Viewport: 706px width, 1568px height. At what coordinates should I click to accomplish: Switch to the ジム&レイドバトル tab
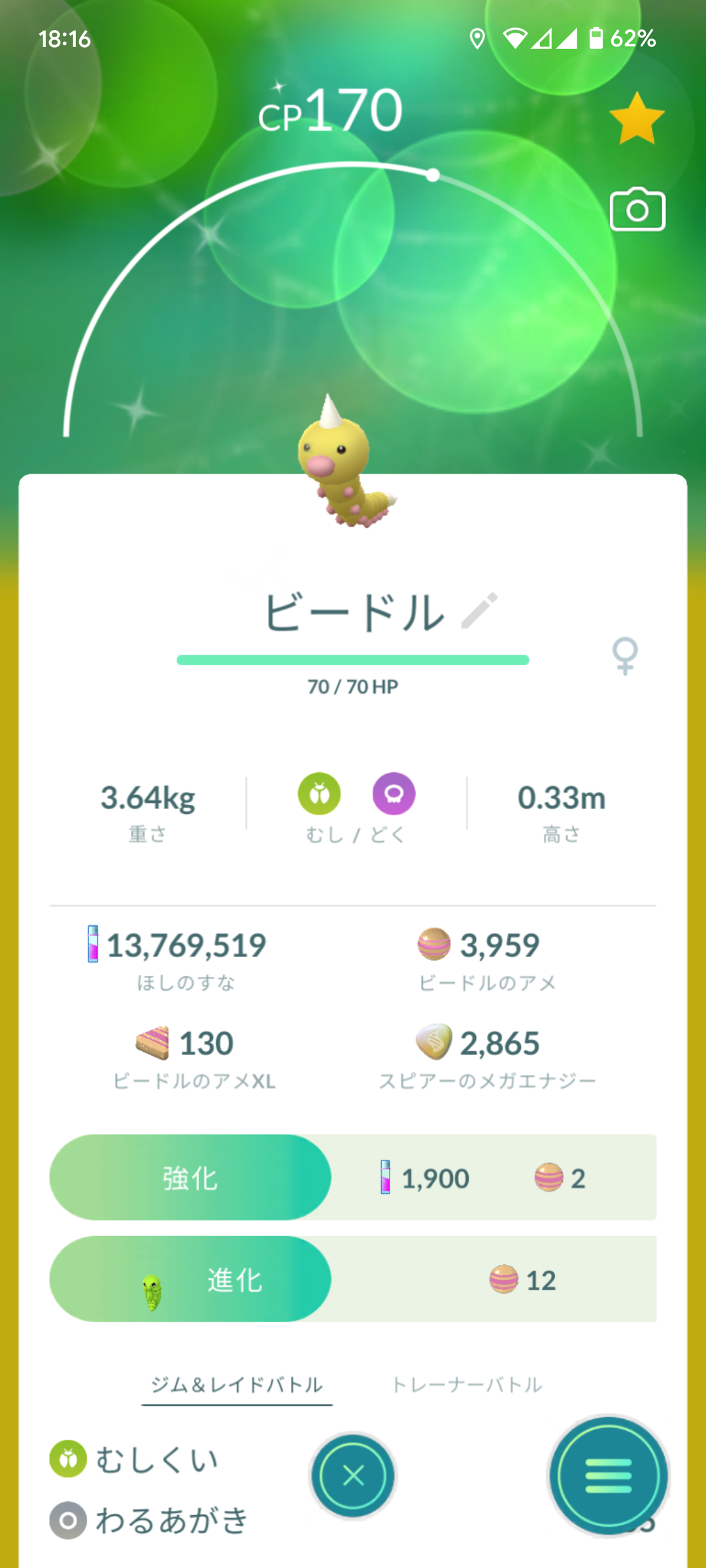[x=237, y=1384]
